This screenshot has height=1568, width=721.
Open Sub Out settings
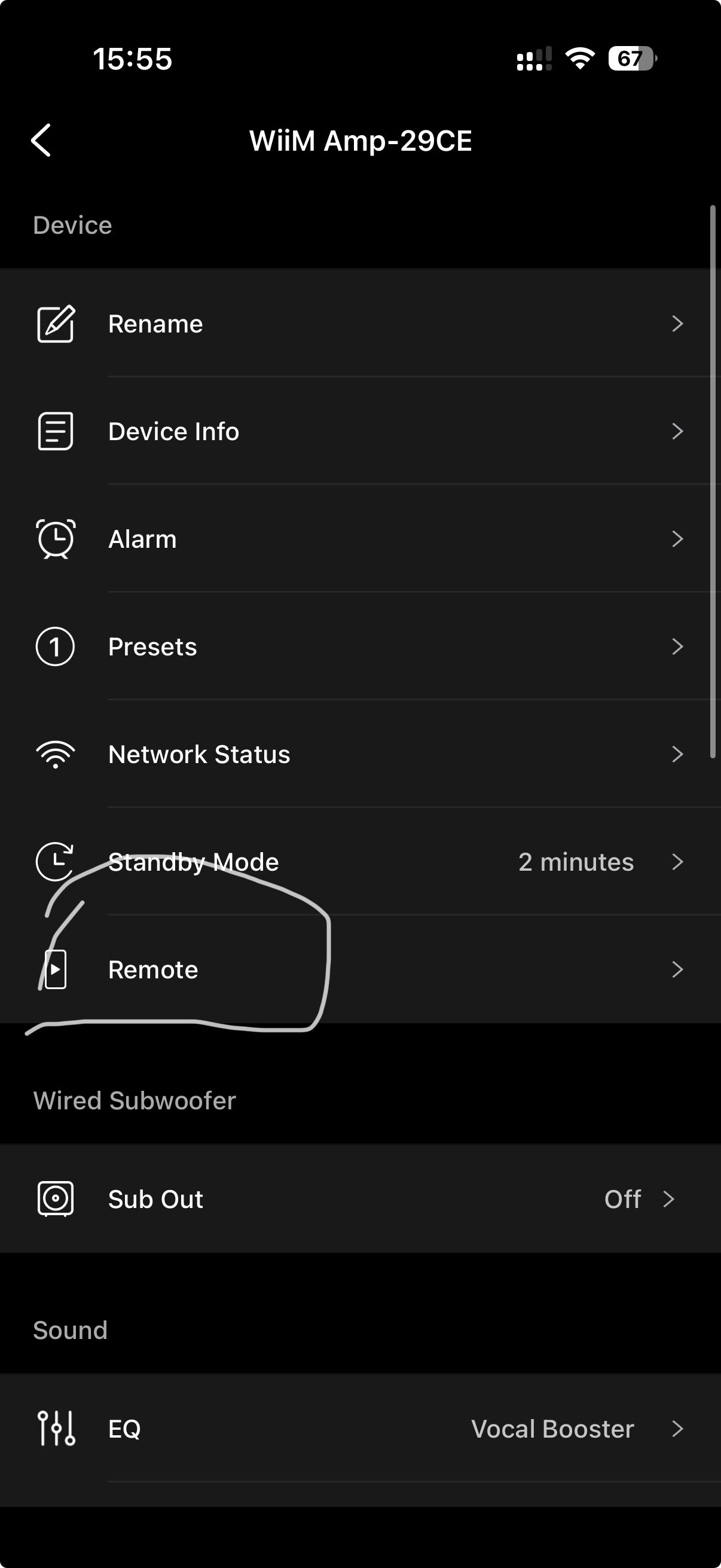360,1199
